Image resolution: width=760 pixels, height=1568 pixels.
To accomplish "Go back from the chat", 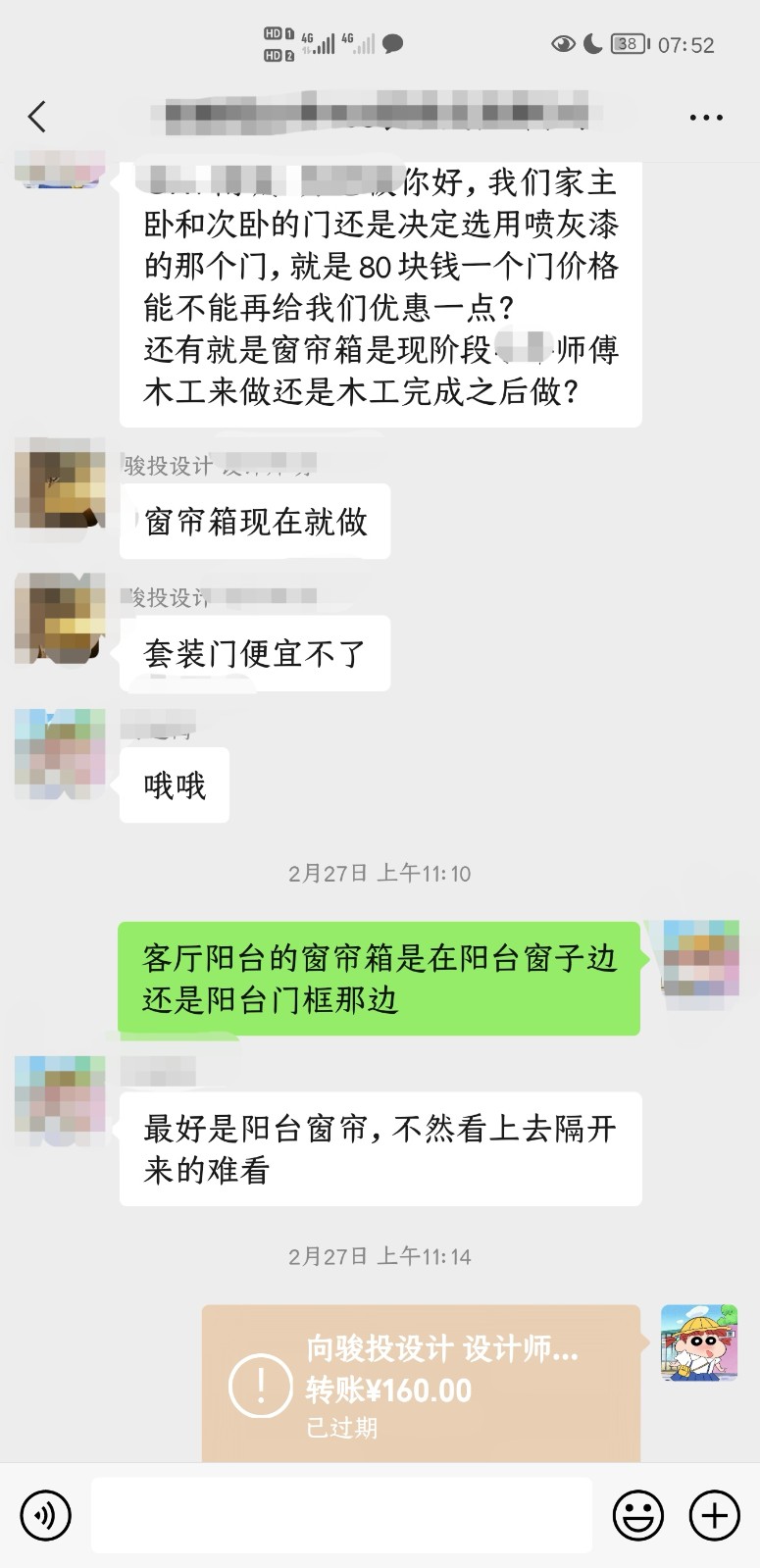I will pyautogui.click(x=37, y=117).
